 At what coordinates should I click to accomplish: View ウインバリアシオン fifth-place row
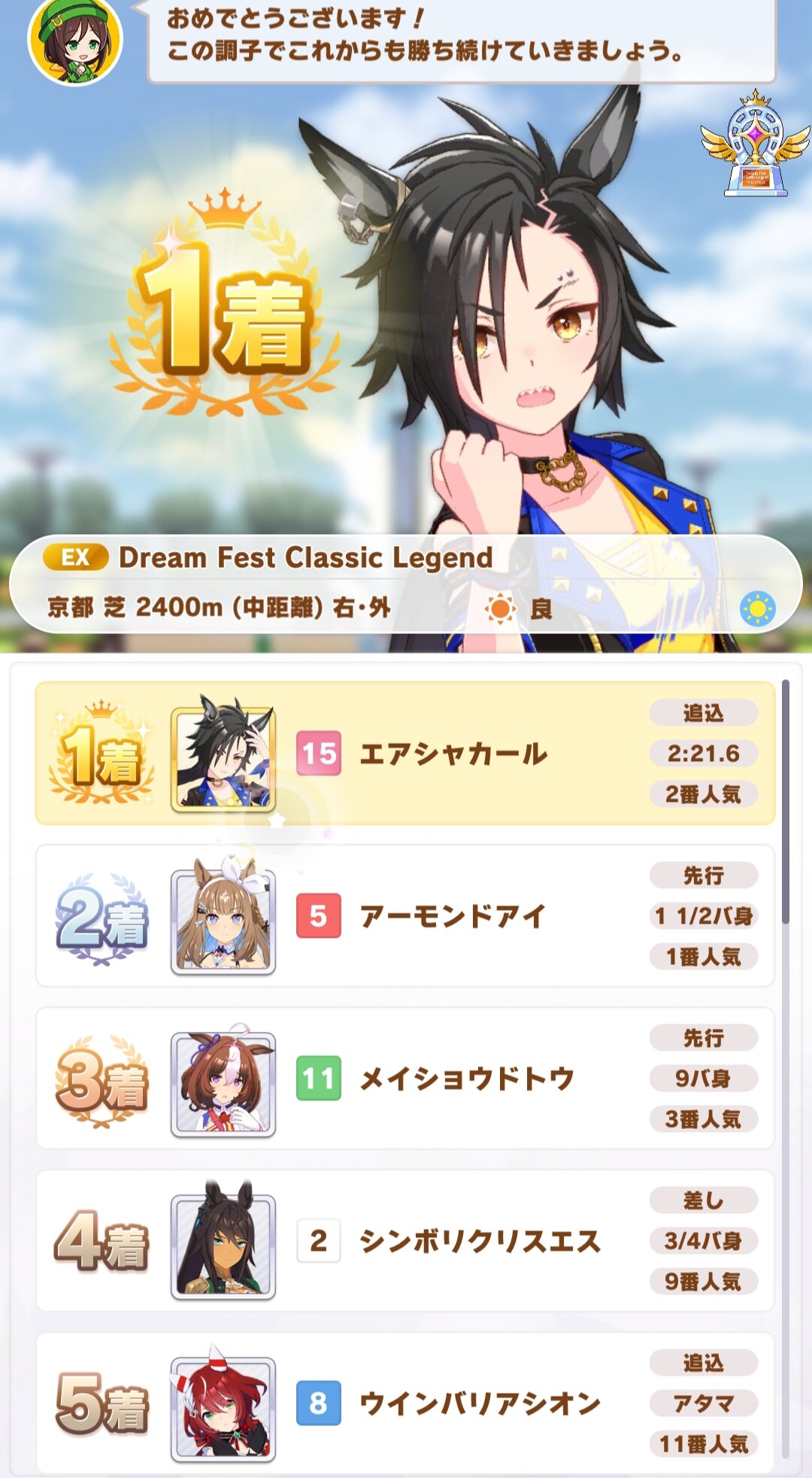[x=405, y=1403]
